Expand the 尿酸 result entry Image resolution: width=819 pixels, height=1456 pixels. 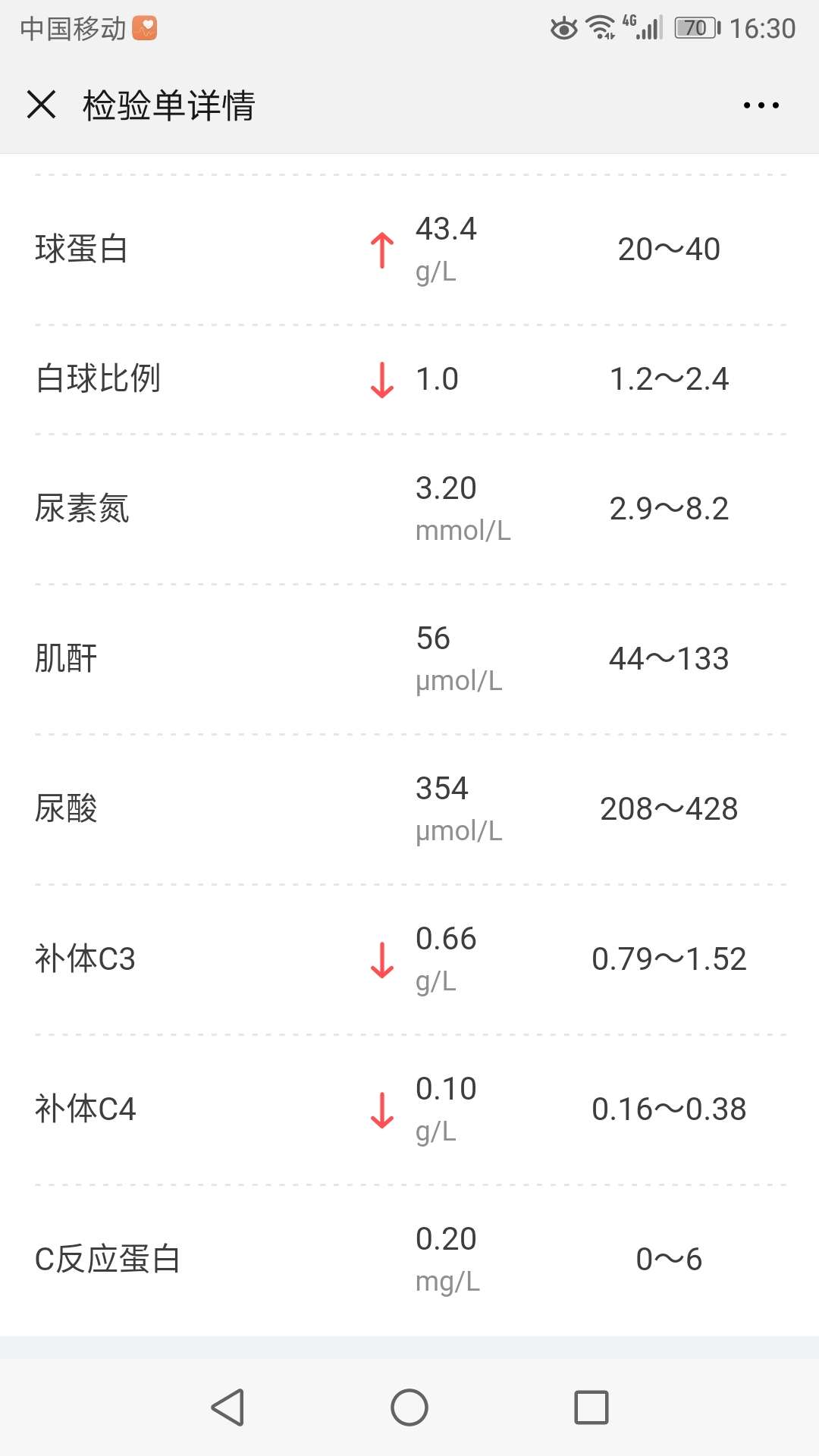tap(409, 808)
